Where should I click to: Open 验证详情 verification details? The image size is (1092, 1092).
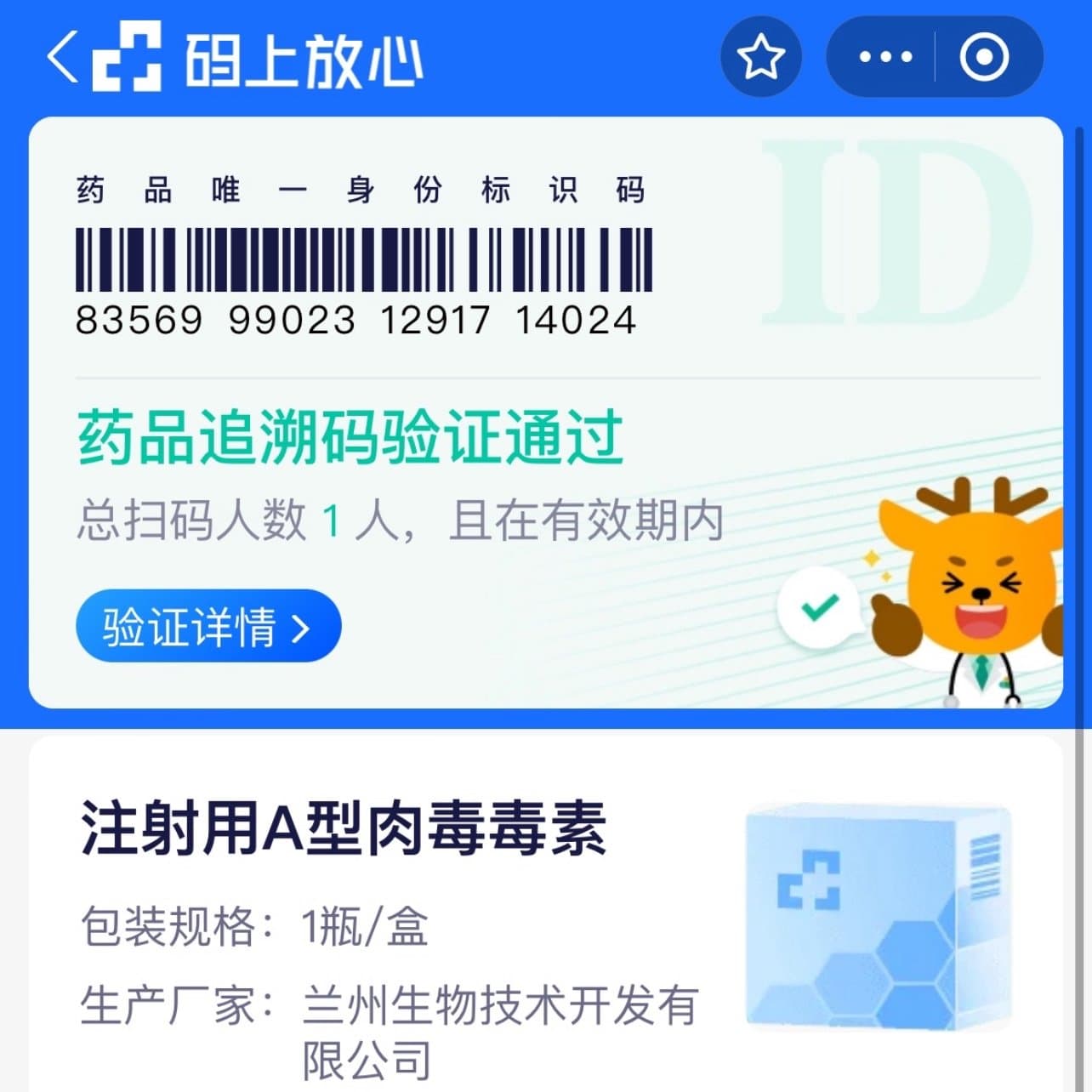(x=208, y=627)
